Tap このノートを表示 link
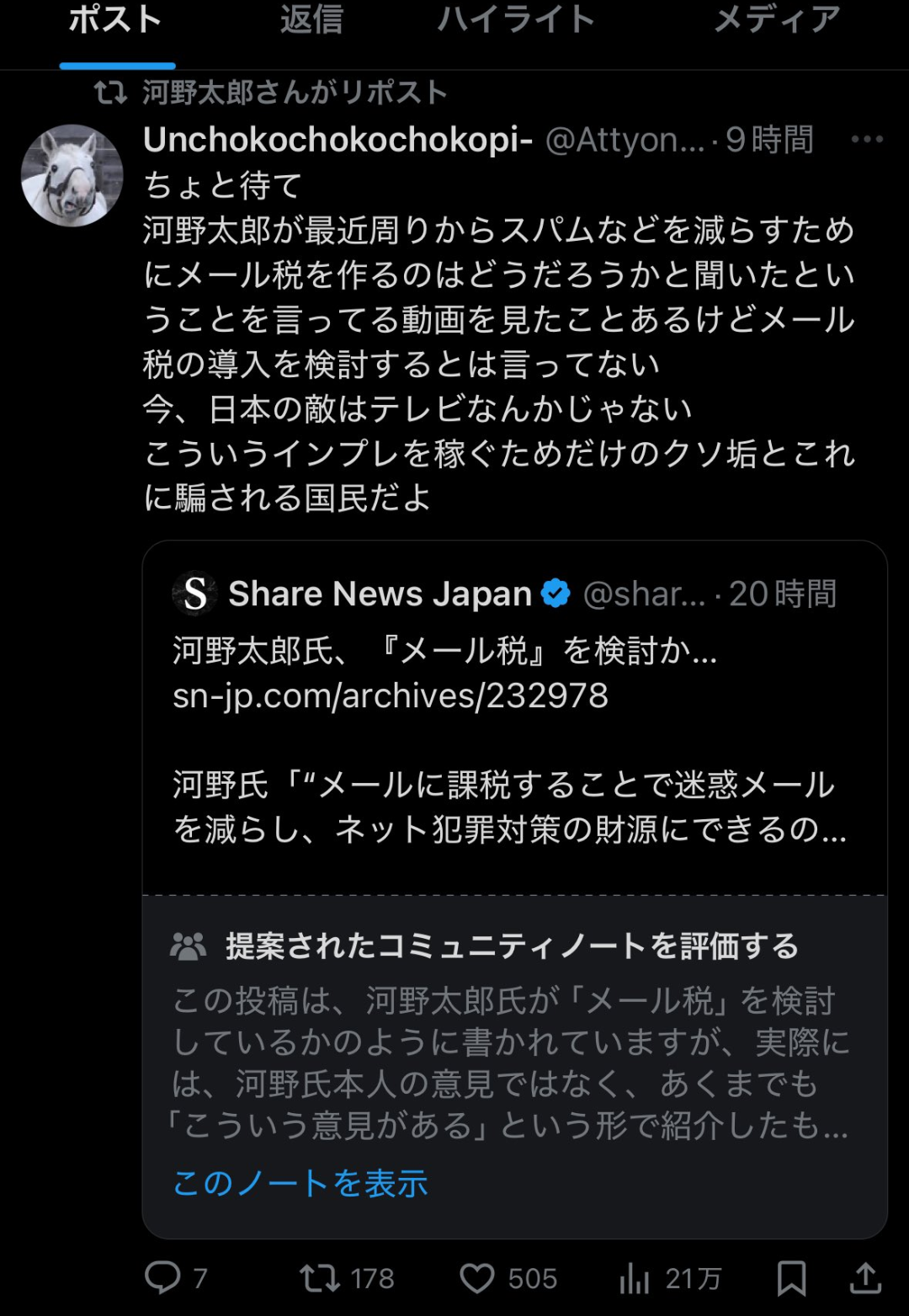The image size is (909, 1316). (x=300, y=1183)
